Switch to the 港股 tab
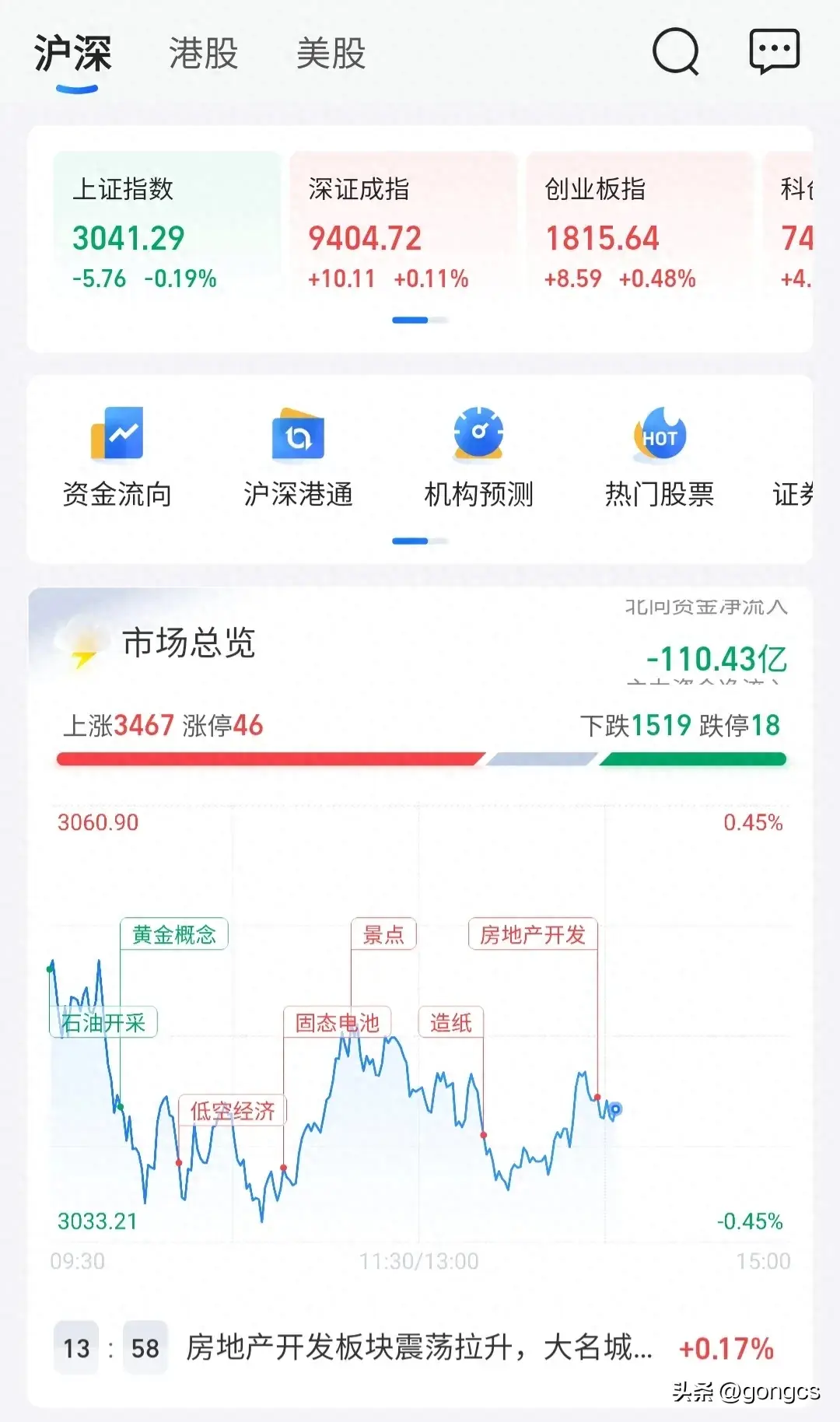The width and height of the screenshot is (840, 1422). pyautogui.click(x=202, y=56)
